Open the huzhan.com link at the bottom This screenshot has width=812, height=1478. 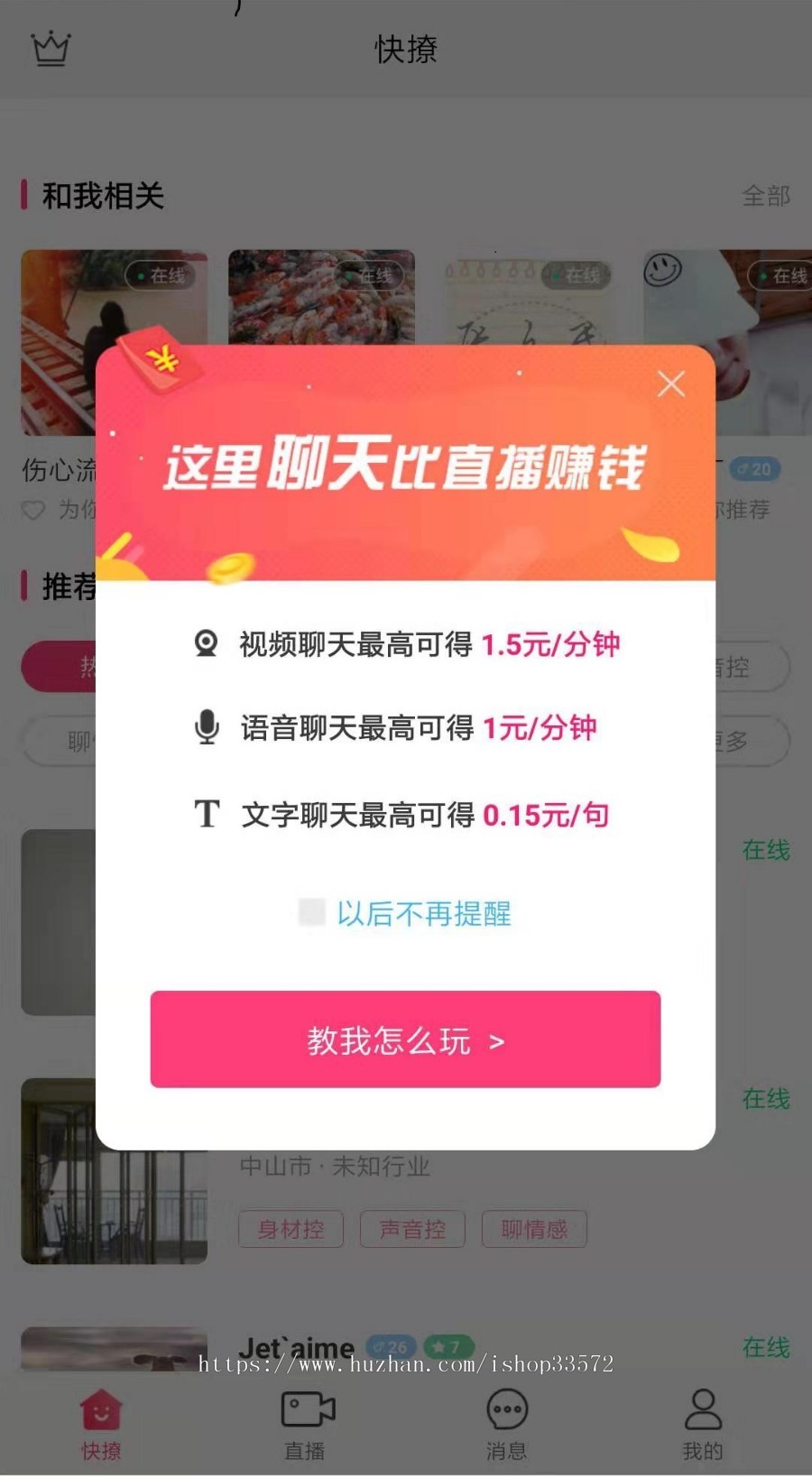[x=405, y=1364]
